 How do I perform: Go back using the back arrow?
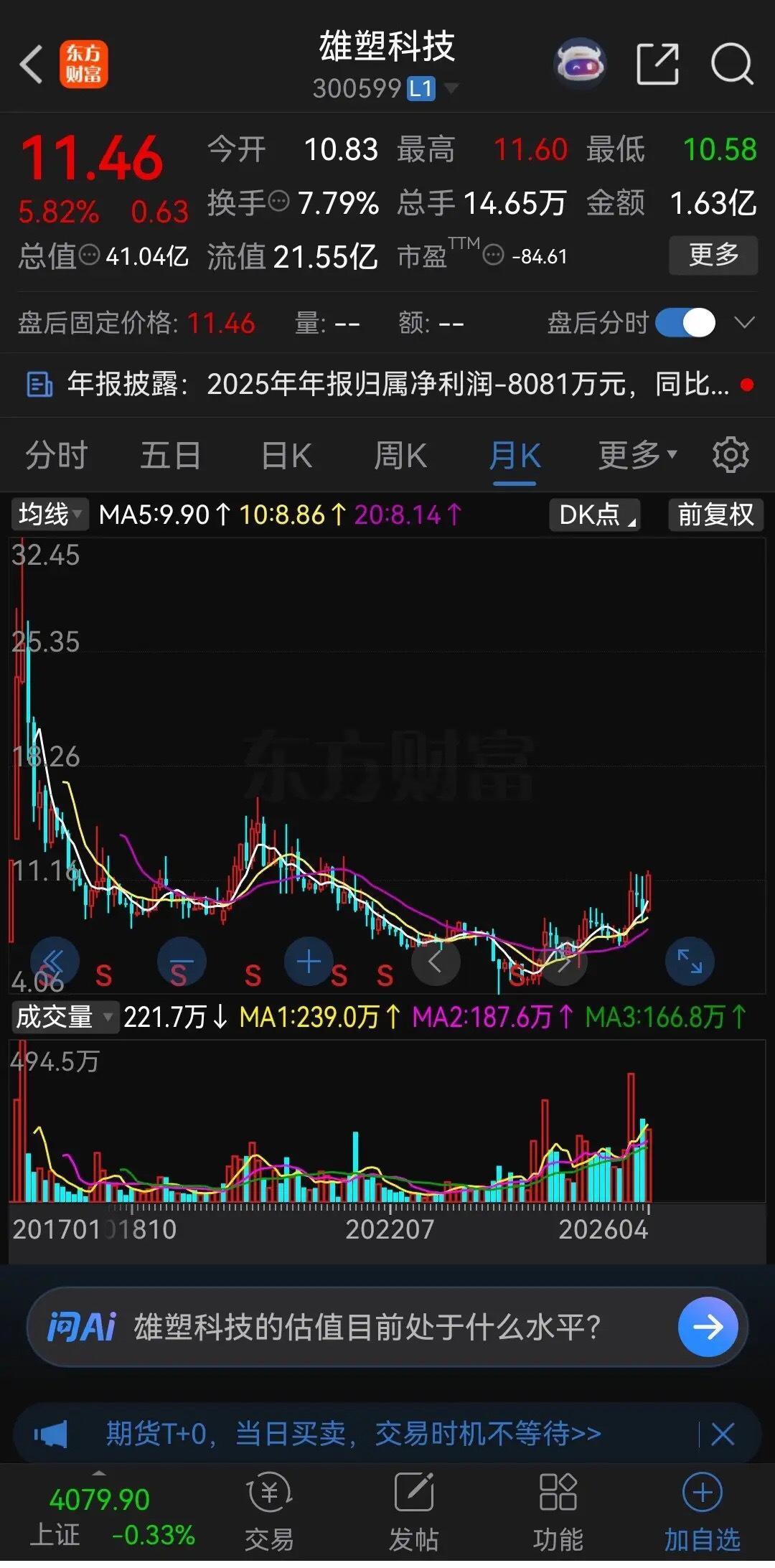click(30, 65)
